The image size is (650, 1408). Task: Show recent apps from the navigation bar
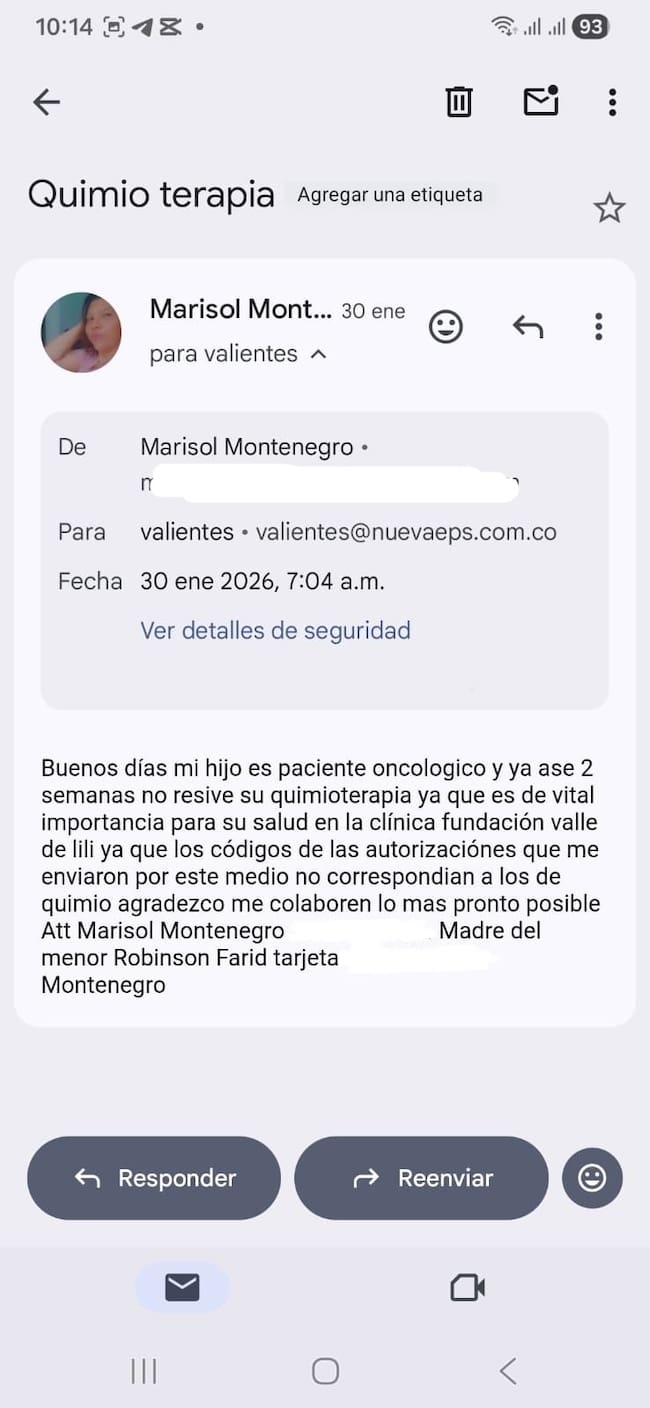tap(144, 1371)
